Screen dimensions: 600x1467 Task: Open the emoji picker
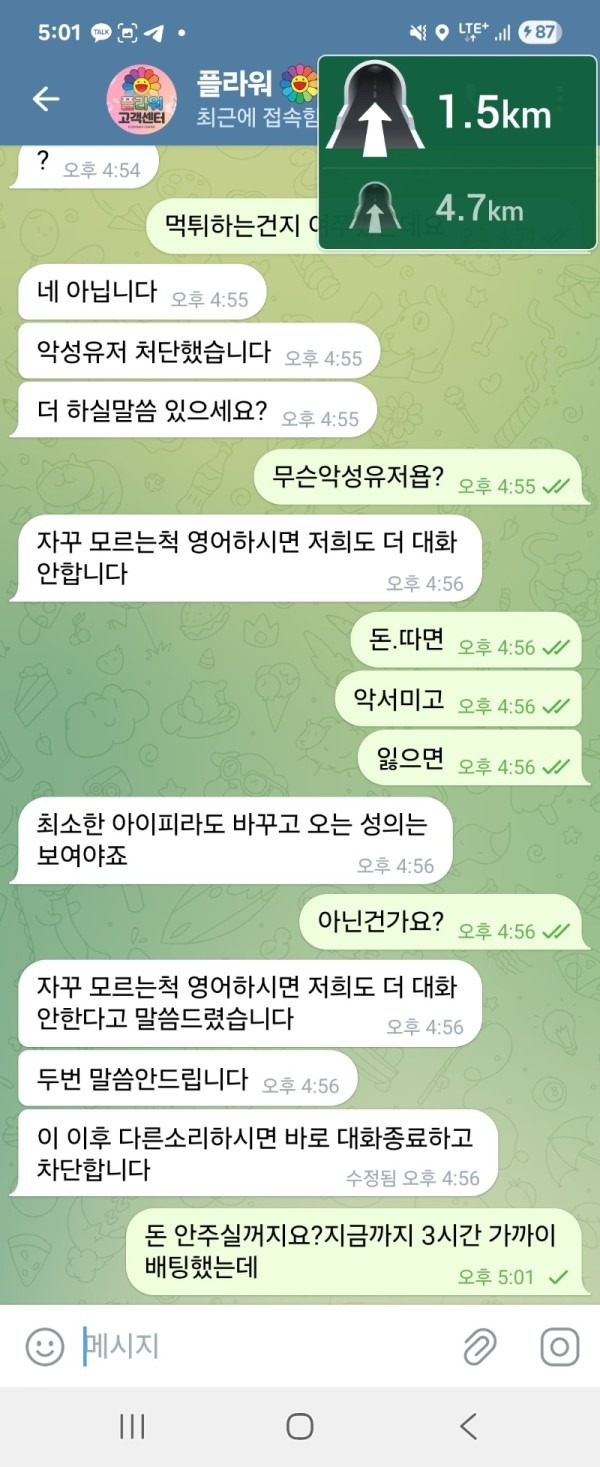click(44, 1346)
